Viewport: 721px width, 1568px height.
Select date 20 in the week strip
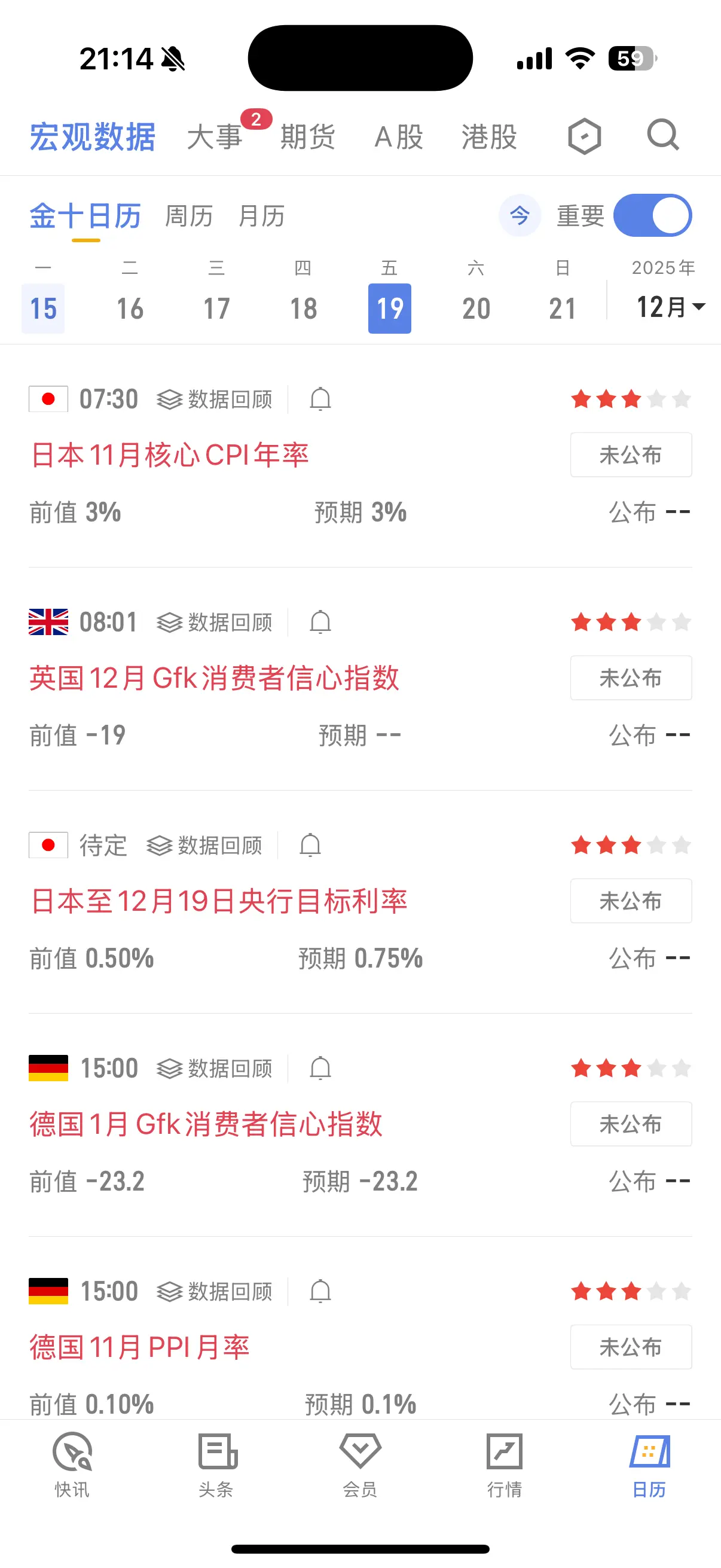[476, 309]
